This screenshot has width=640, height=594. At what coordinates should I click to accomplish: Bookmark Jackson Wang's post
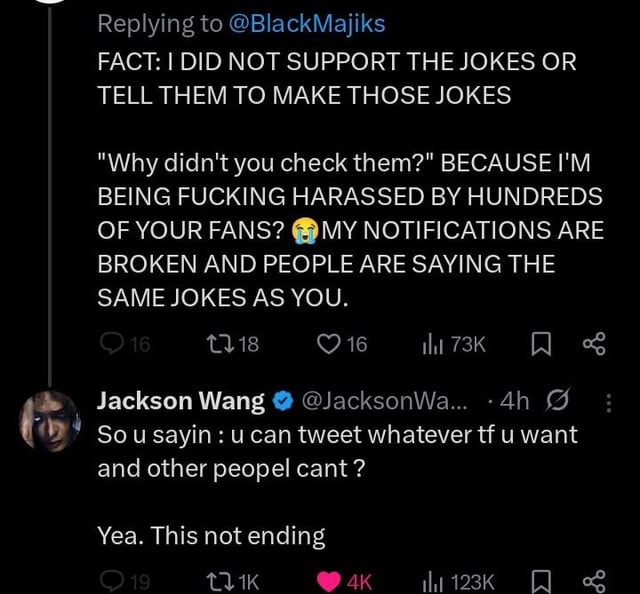541,582
